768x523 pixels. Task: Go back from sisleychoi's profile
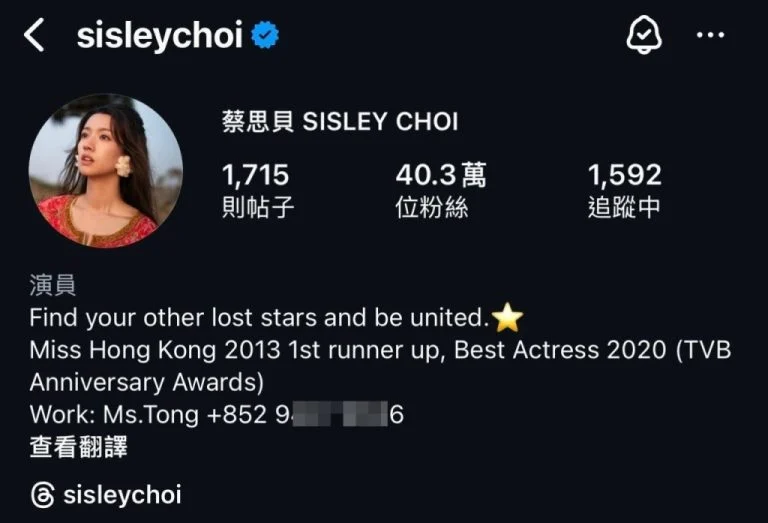pyautogui.click(x=35, y=37)
